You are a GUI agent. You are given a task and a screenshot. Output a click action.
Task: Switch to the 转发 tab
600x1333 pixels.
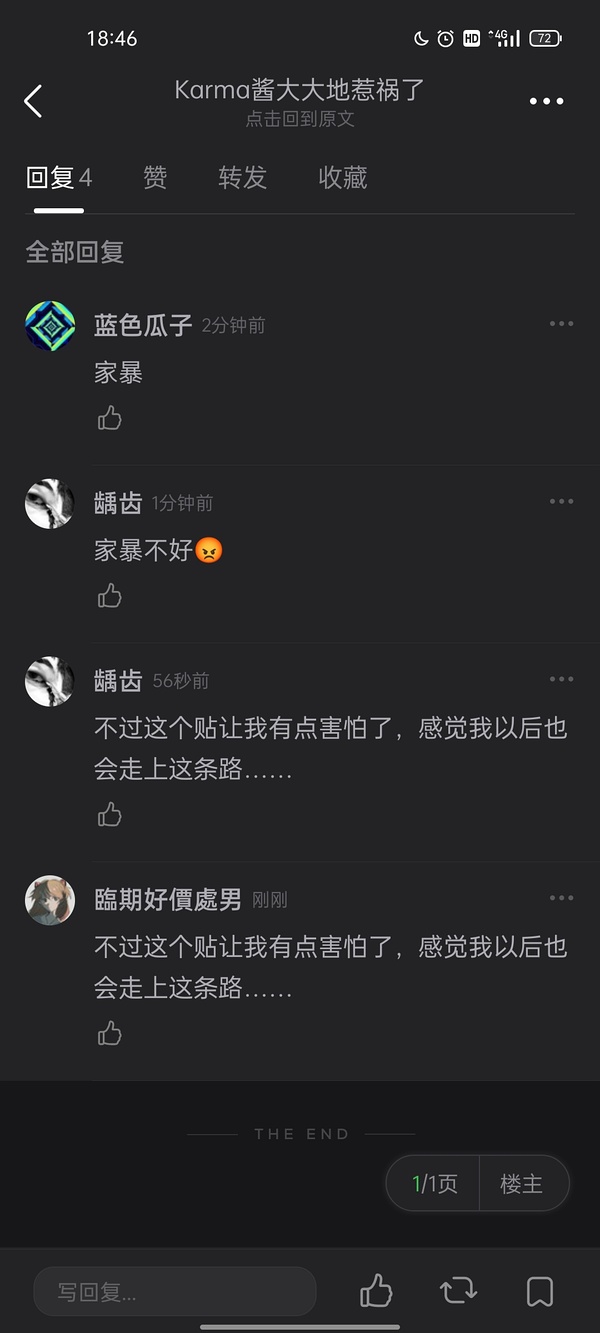[x=242, y=178]
